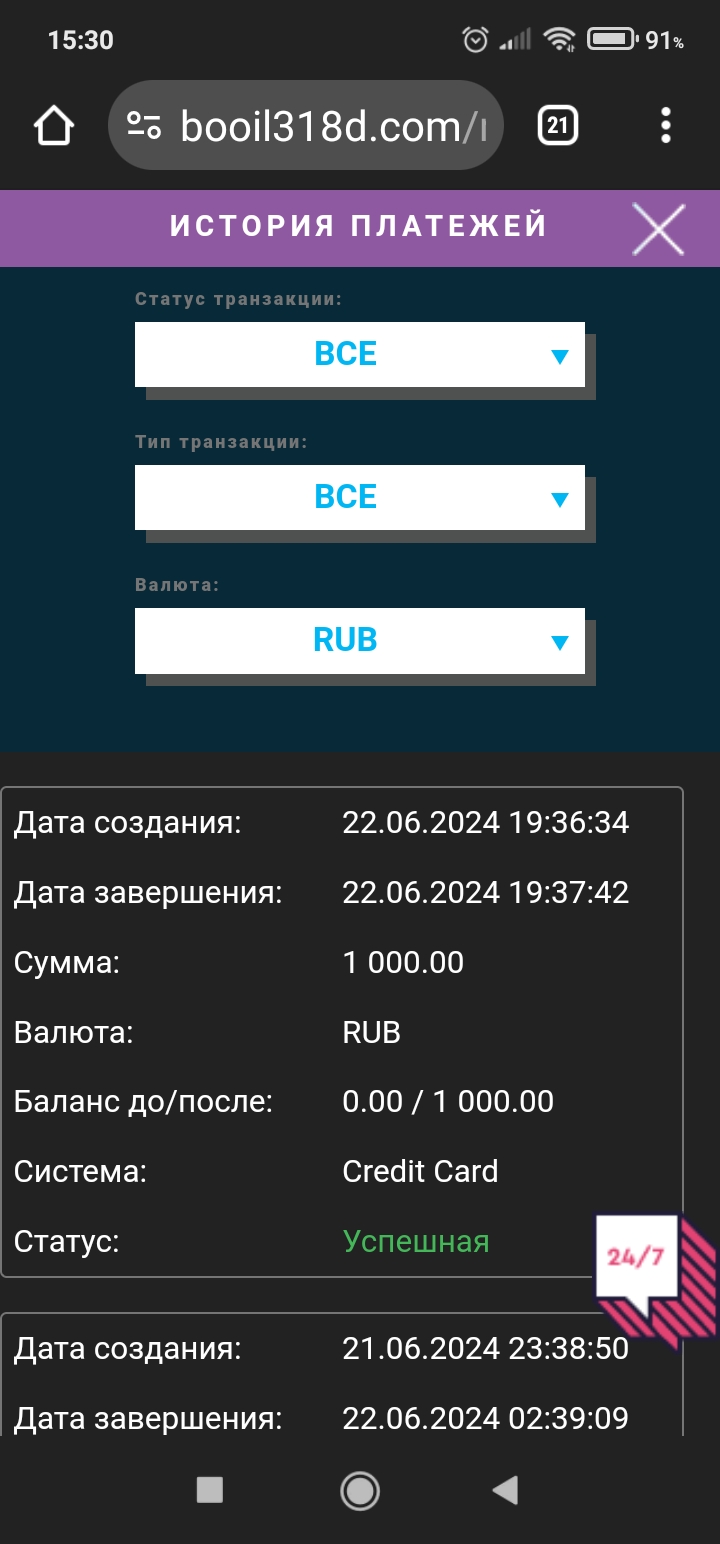Image resolution: width=720 pixels, height=1544 pixels.
Task: Go back with system back button
Action: point(506,1491)
